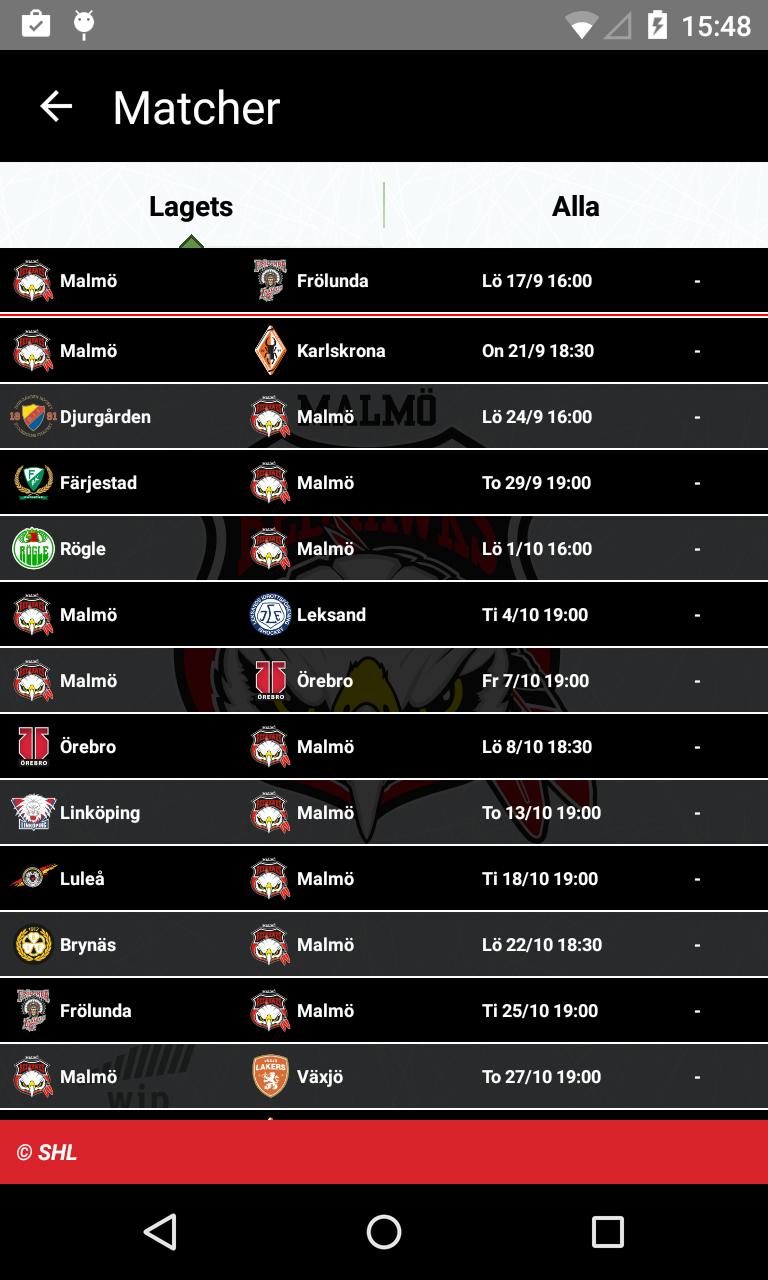View the Luleå vs Malmö game
This screenshot has width=768, height=1280.
click(384, 879)
